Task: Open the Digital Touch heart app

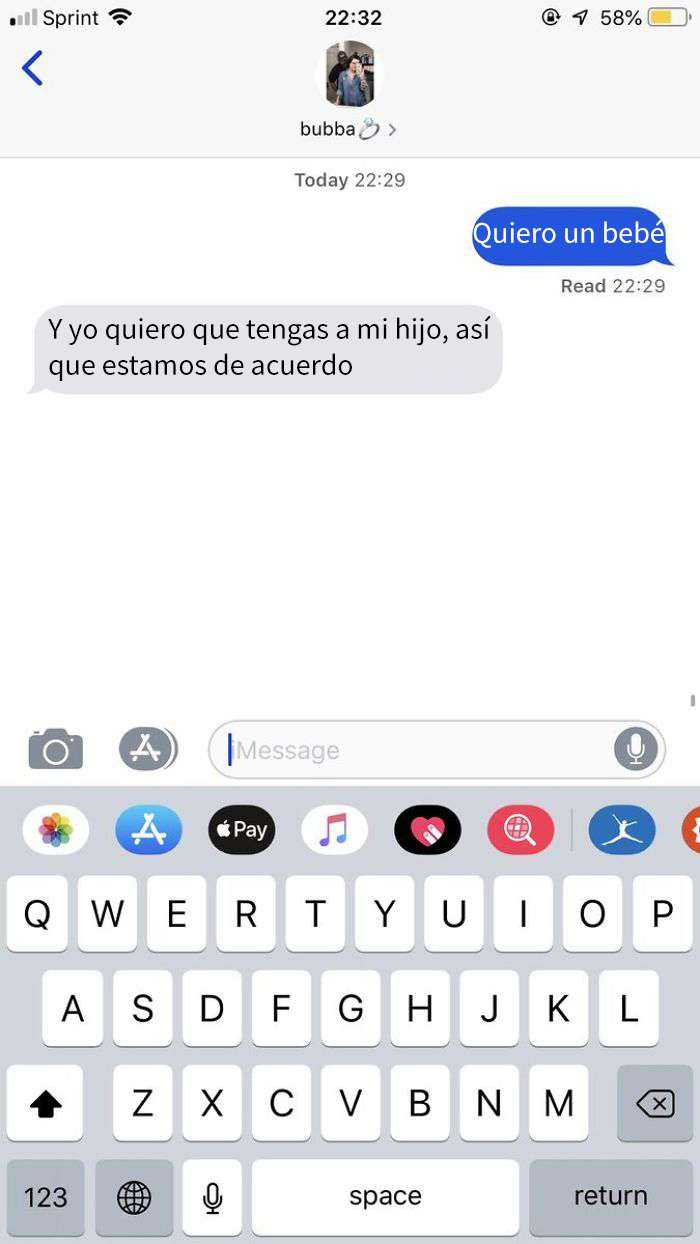Action: 427,830
